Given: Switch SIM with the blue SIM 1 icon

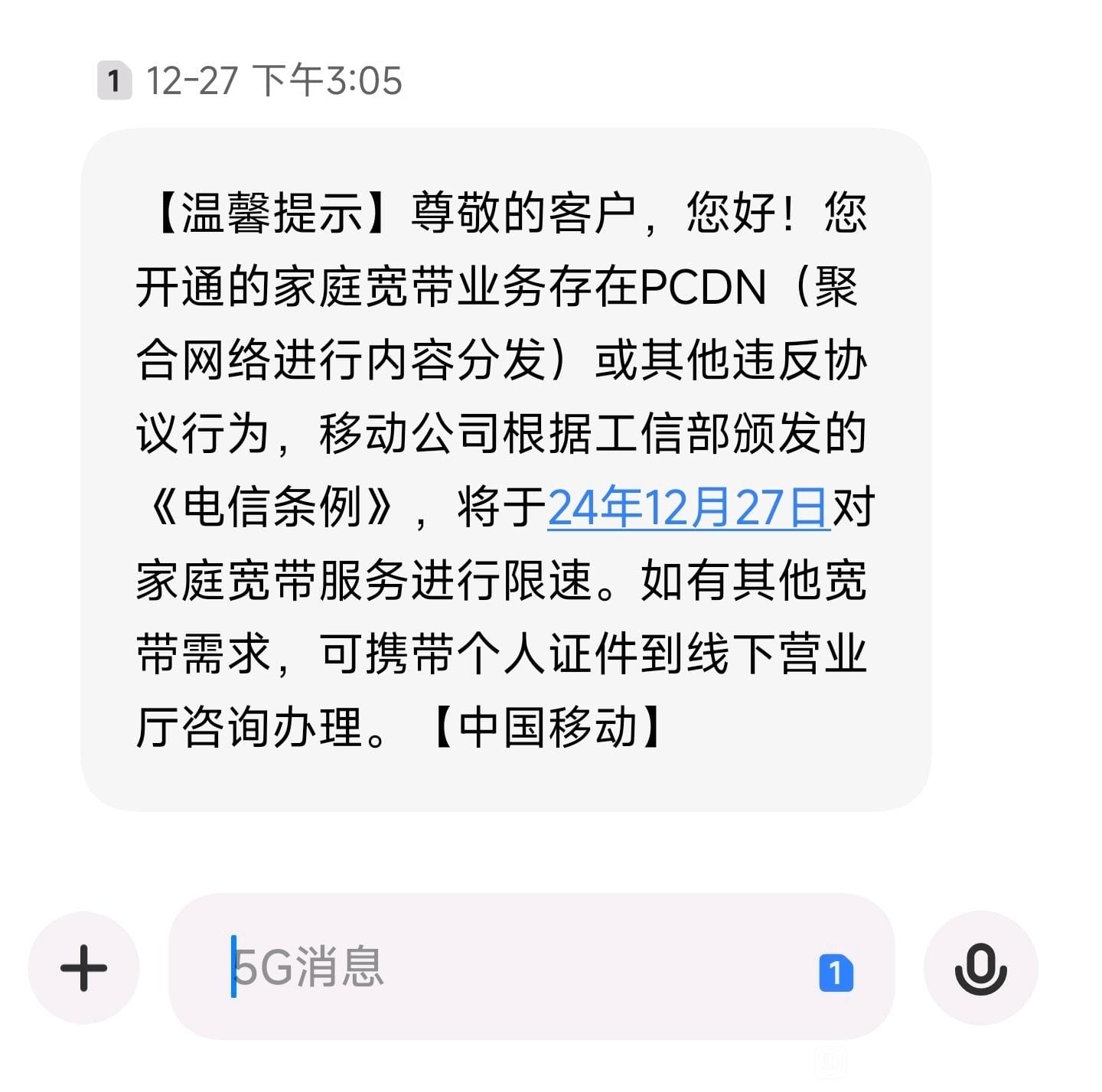Looking at the screenshot, I should tap(836, 973).
